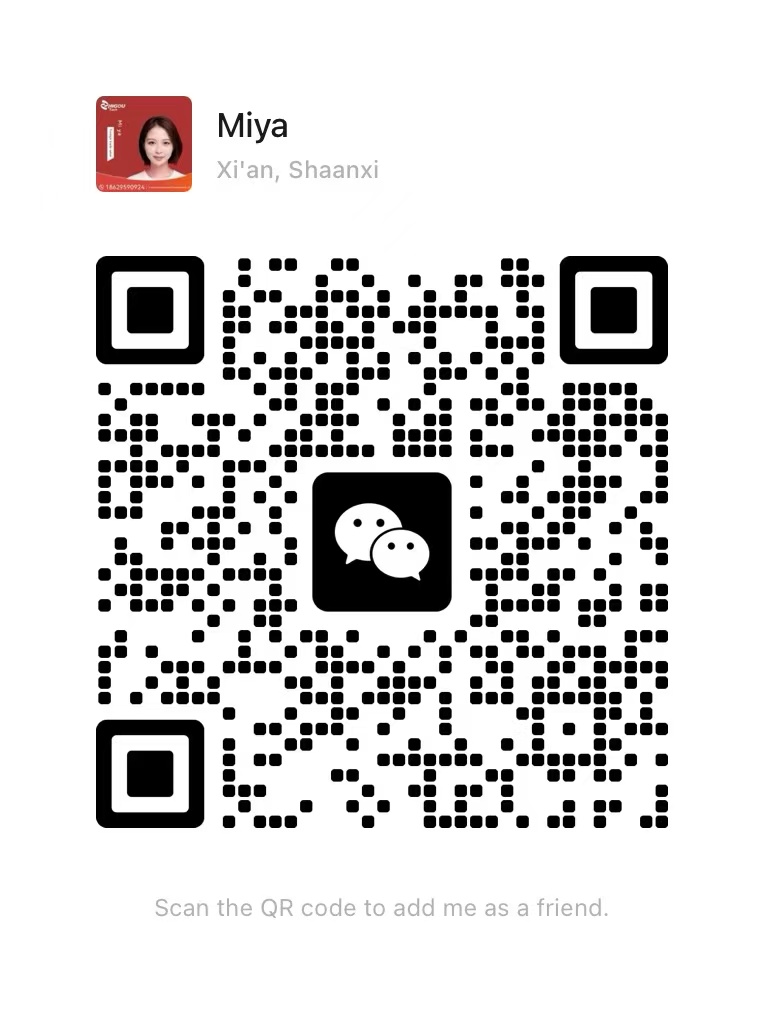Click the WeChat logo in the QR center
The height and width of the screenshot is (1018, 764).
tap(382, 540)
